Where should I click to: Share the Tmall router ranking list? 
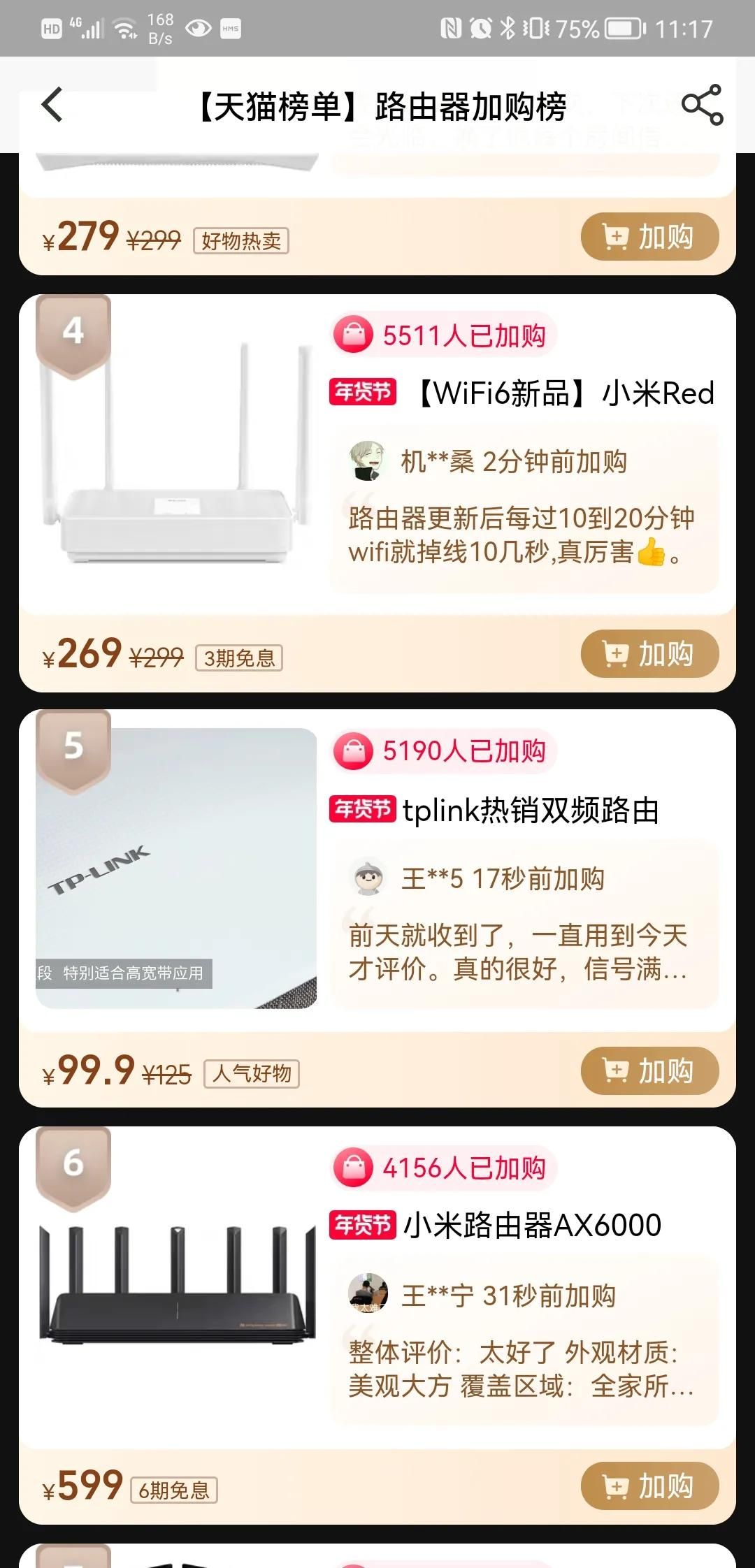[x=702, y=105]
